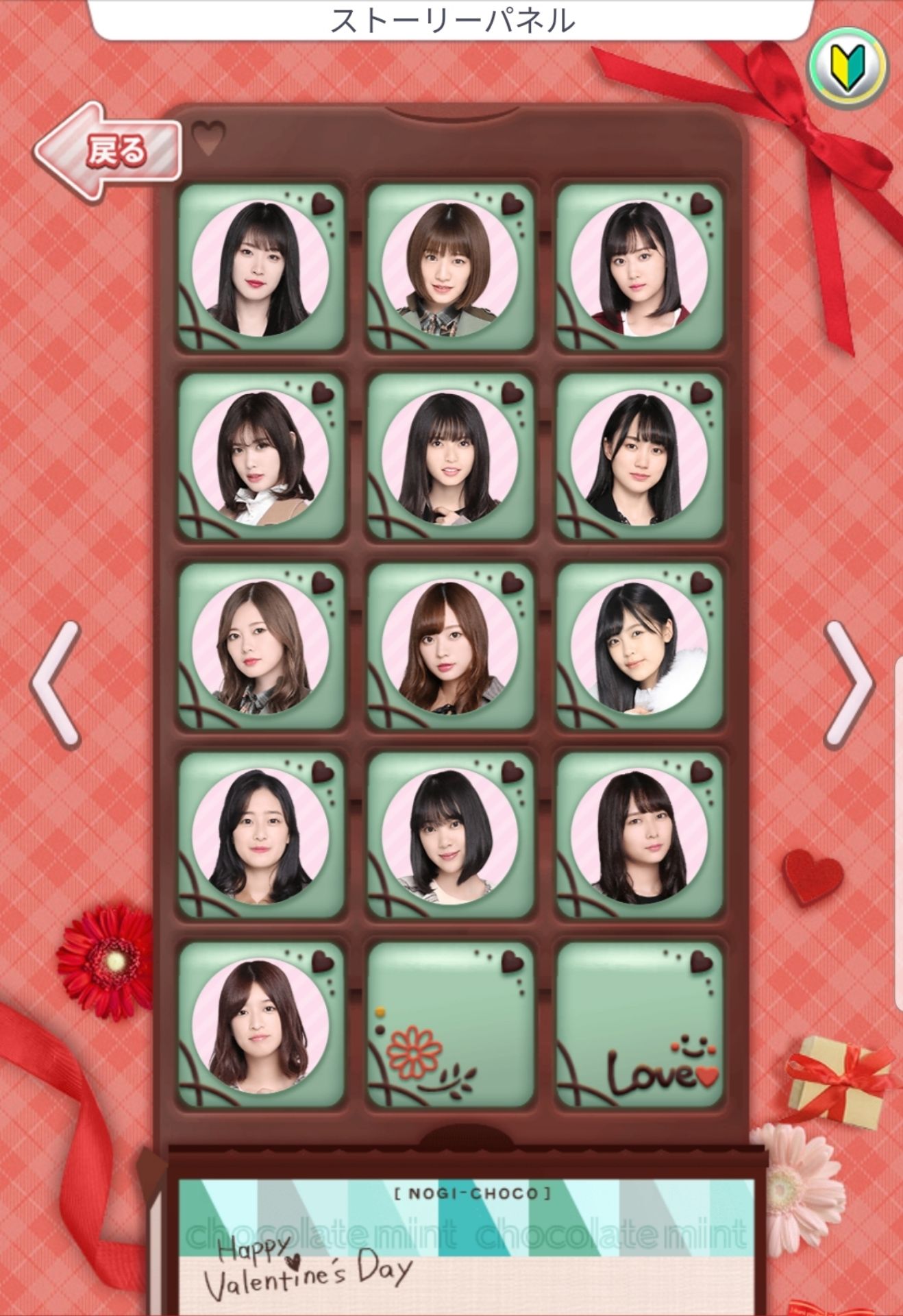Open the top-right story panel tile
The height and width of the screenshot is (1316, 903).
pyautogui.click(x=639, y=268)
